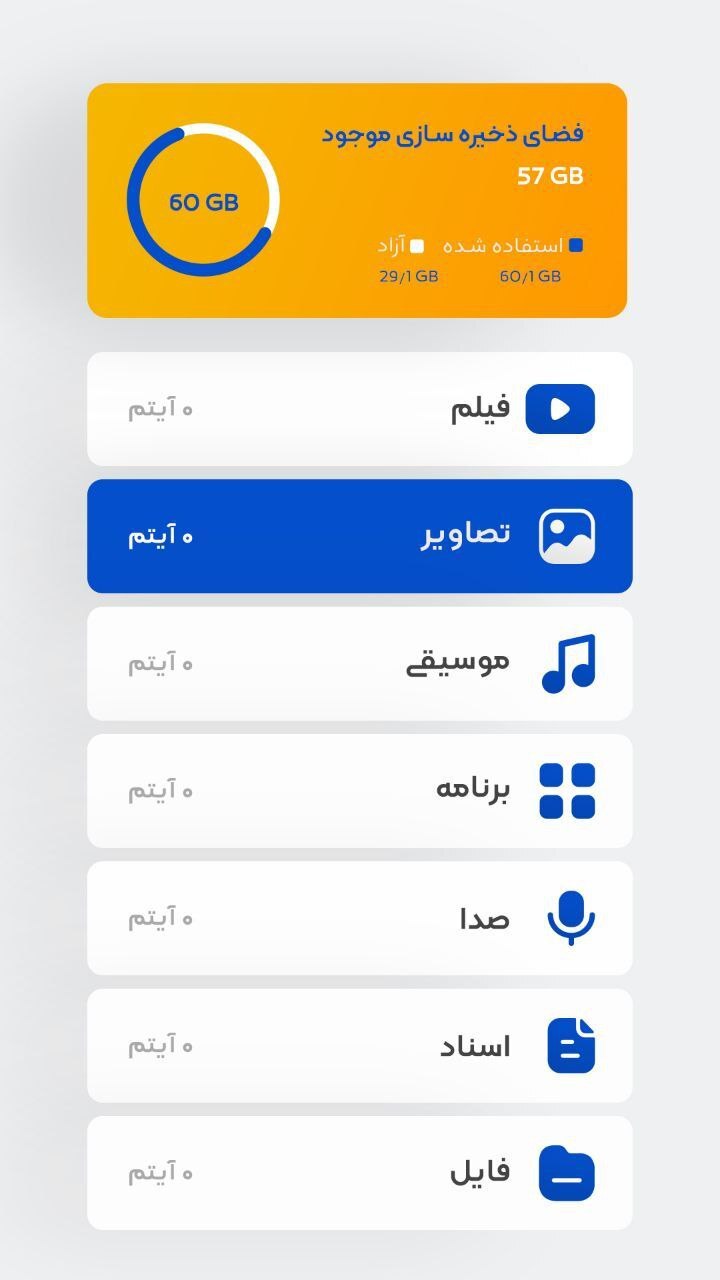
Task: View the اسناد (documents) category
Action: [360, 1046]
